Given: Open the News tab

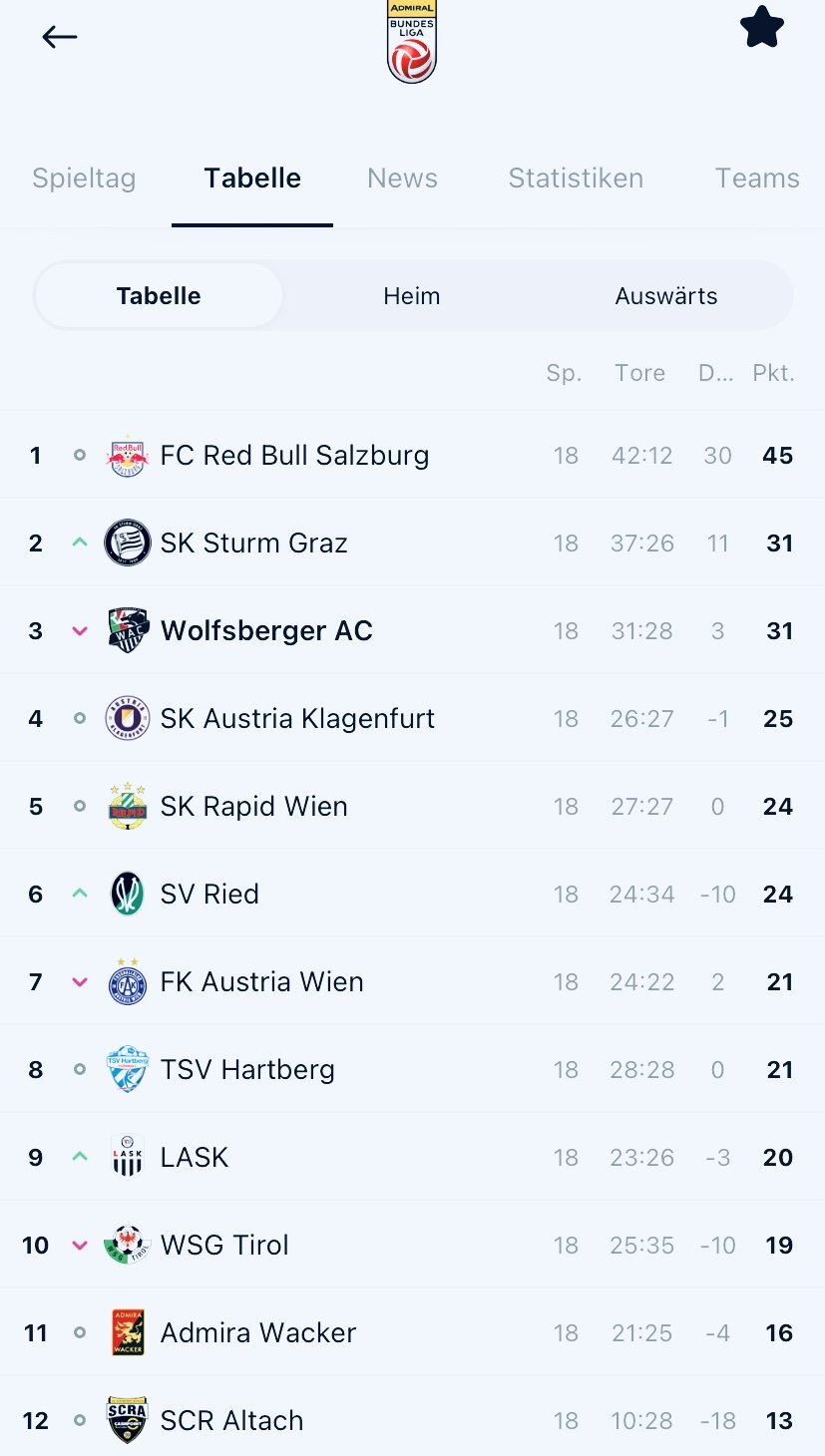Looking at the screenshot, I should click(402, 179).
